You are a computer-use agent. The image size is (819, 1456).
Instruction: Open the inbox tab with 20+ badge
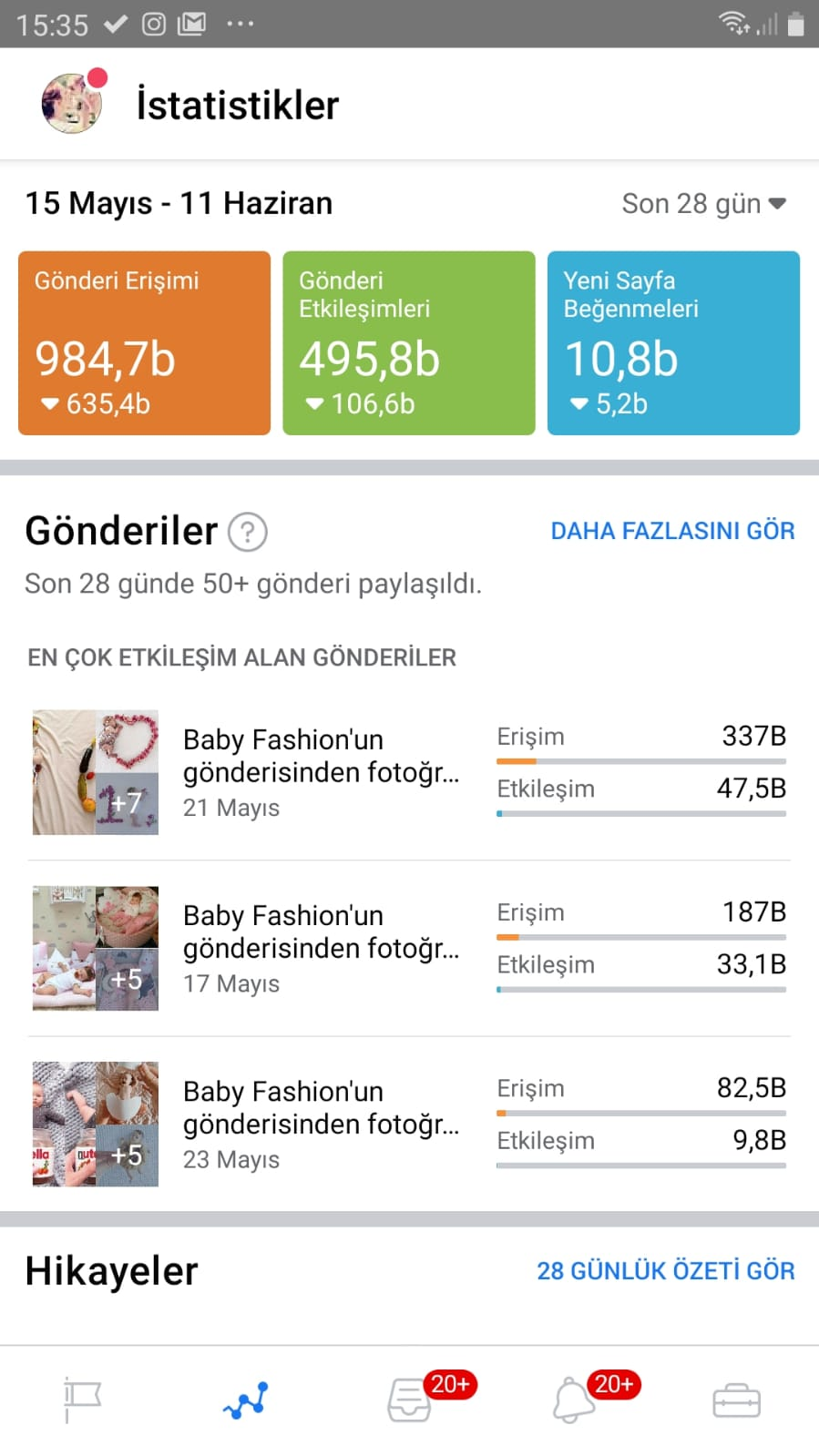[x=409, y=1400]
